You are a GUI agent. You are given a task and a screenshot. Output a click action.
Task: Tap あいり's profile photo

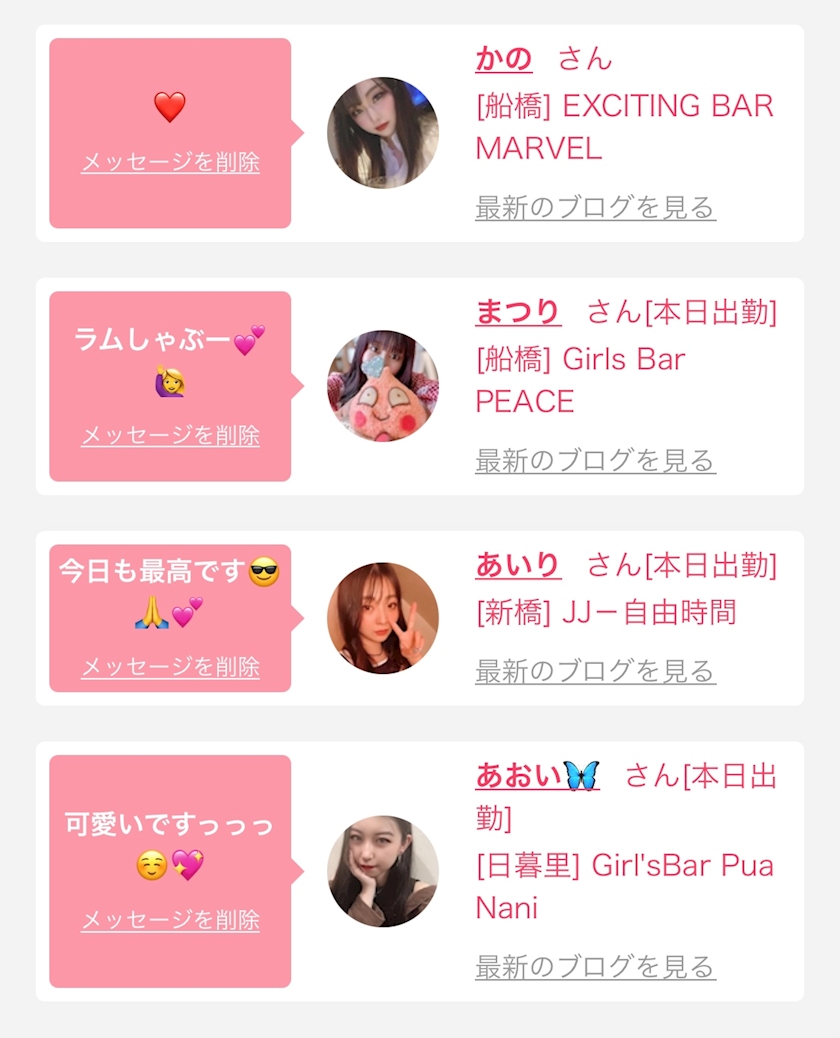(383, 618)
